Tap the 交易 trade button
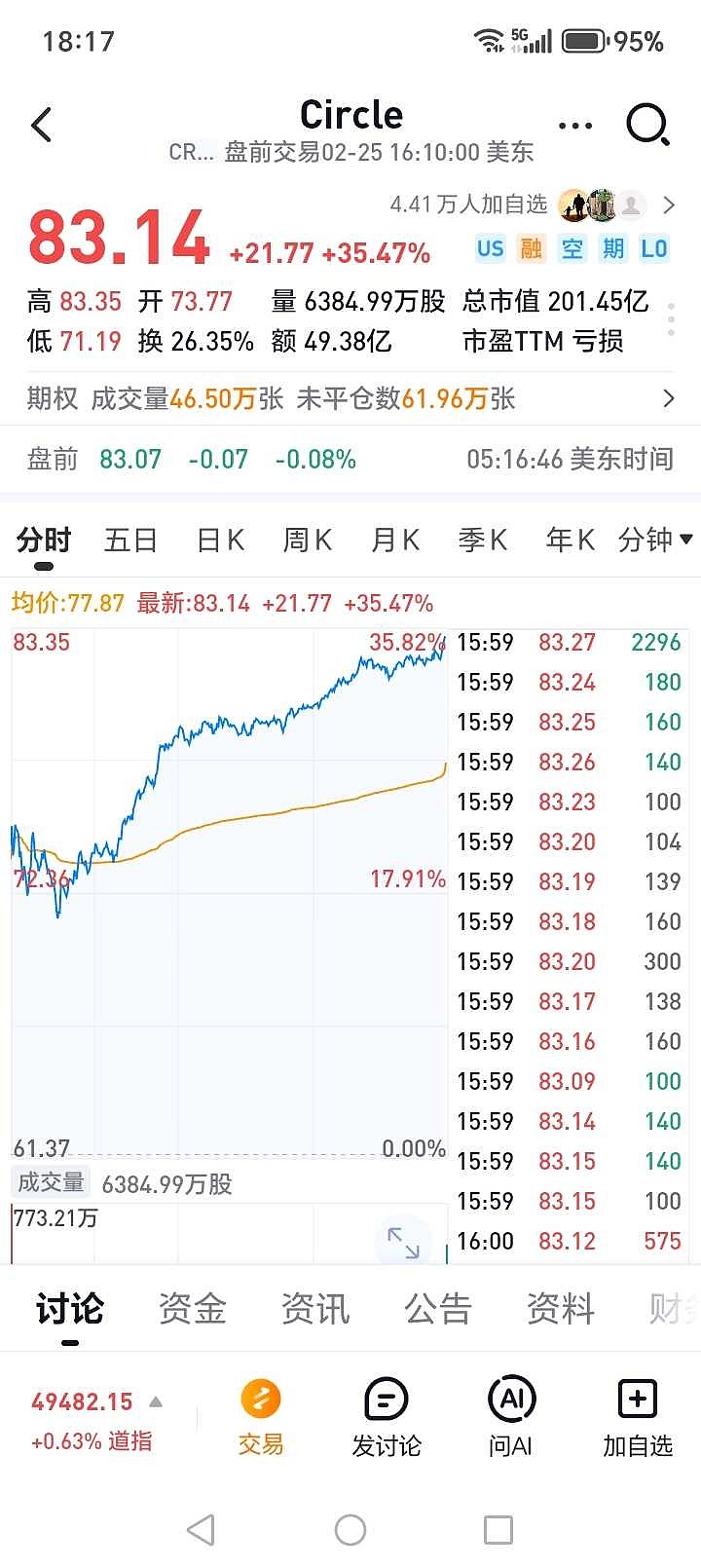This screenshot has height=1568, width=701. click(261, 1417)
